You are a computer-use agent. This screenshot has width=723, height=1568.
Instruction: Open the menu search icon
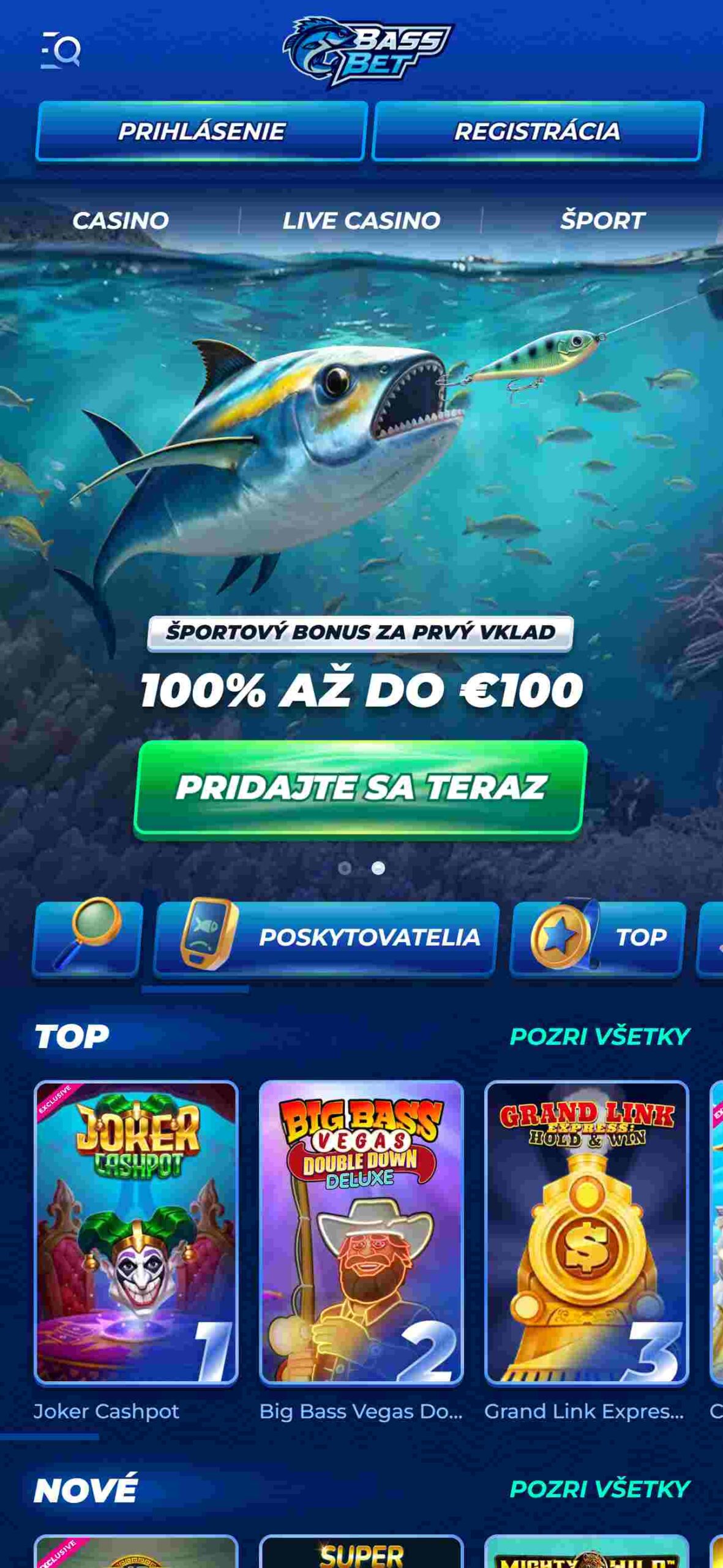[60, 50]
